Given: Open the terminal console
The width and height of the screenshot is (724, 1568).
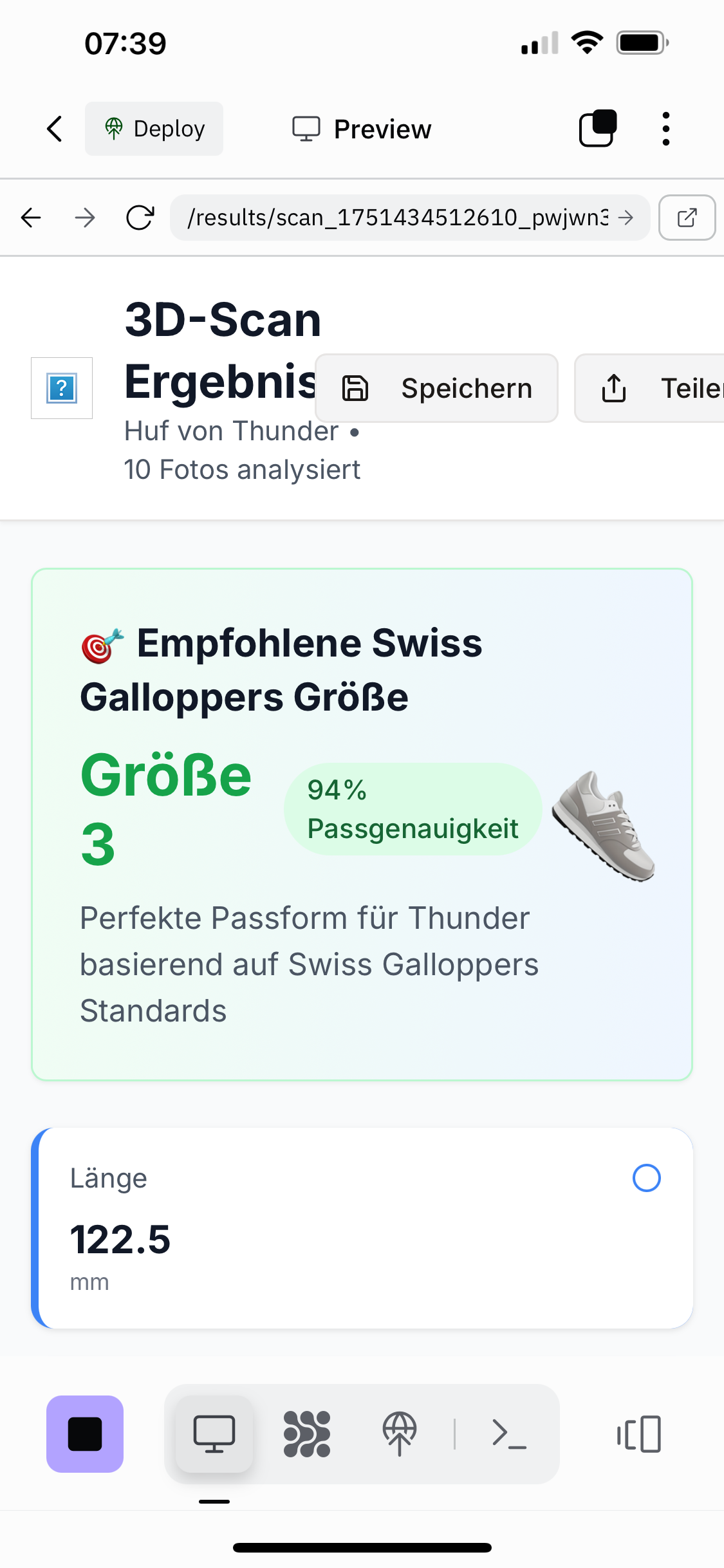Looking at the screenshot, I should pos(509,1434).
